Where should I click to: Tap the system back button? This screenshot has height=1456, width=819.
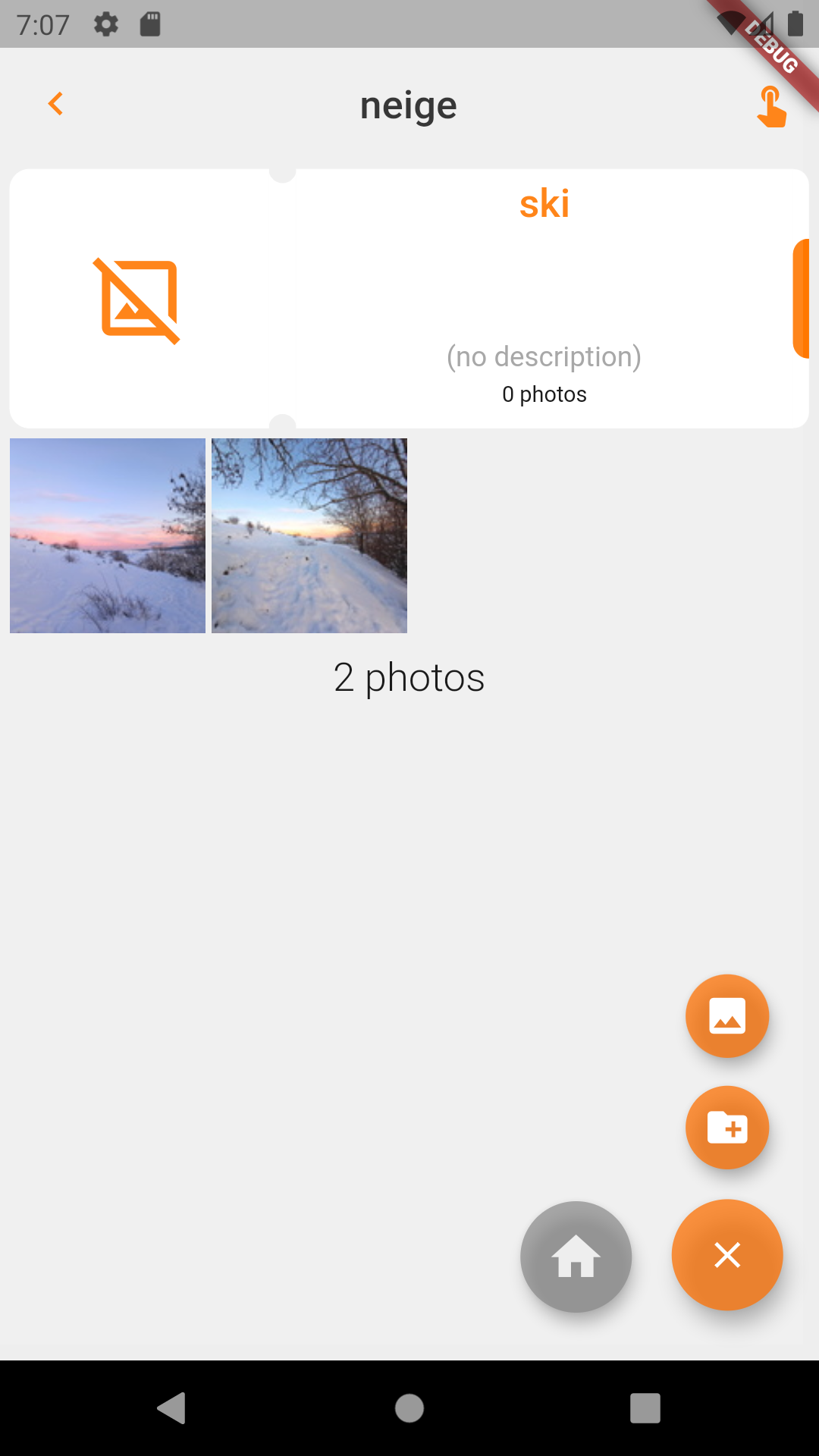point(172,1408)
